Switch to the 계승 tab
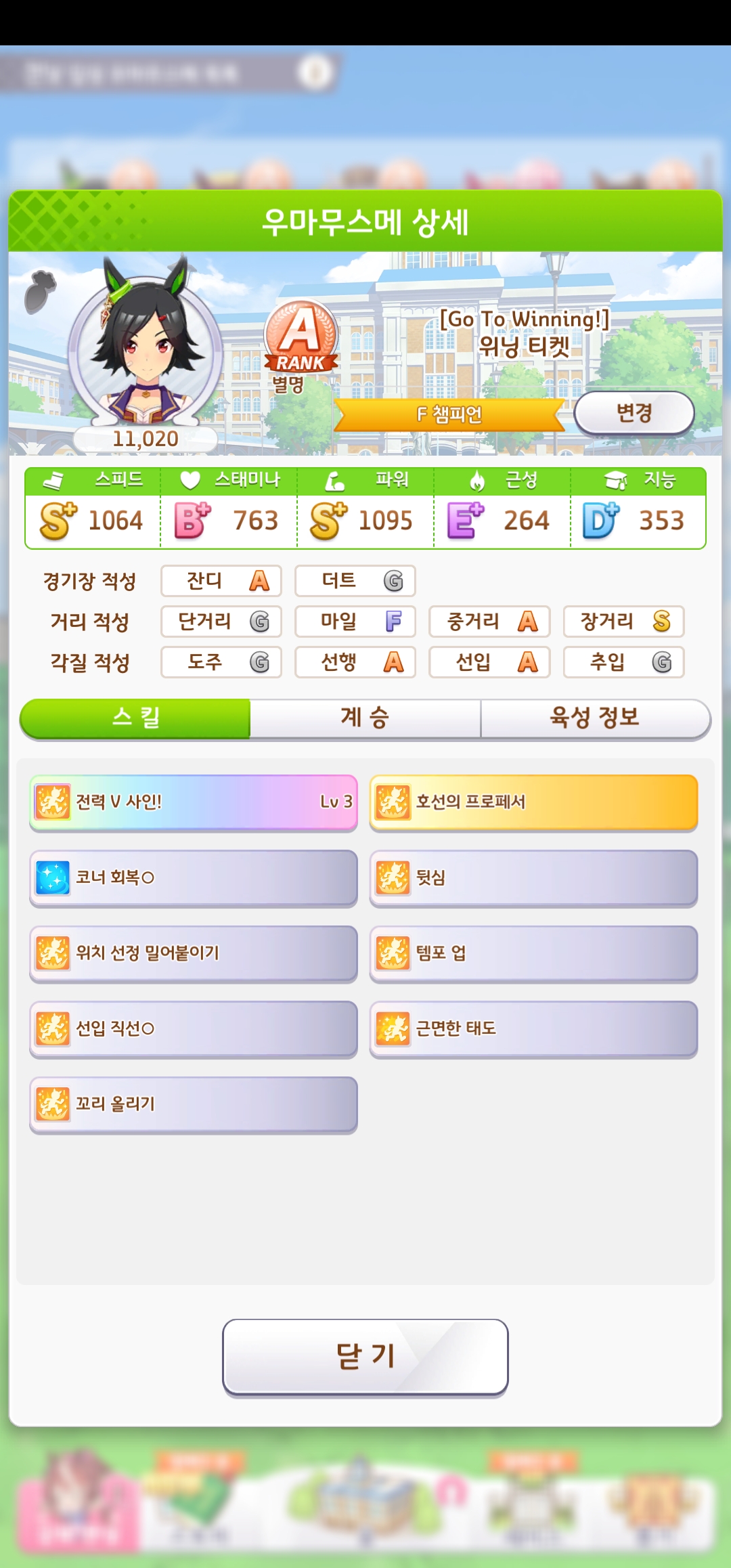Screen dimensions: 731x1568 (365, 718)
